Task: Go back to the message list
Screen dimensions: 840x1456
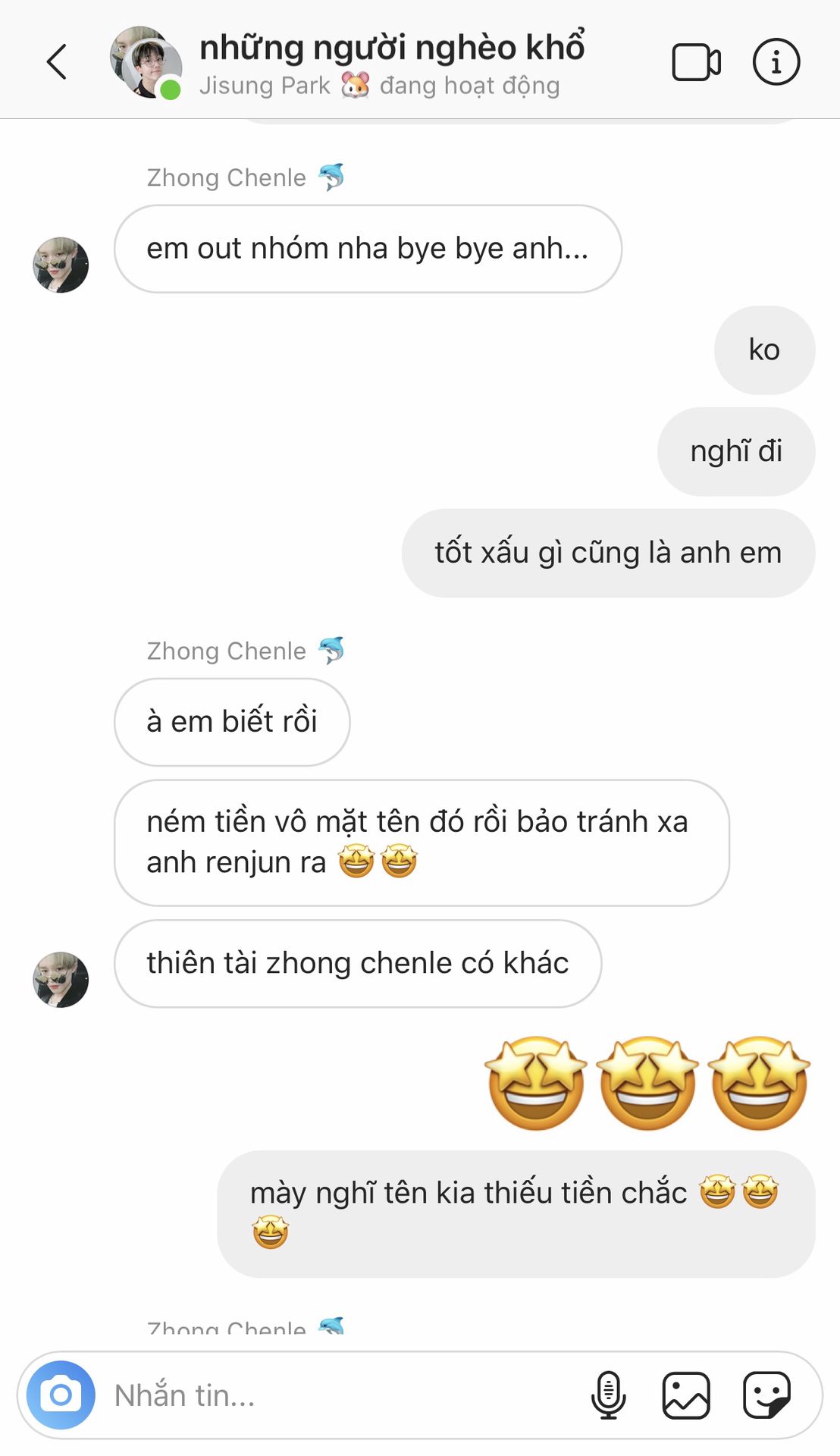Action: (57, 61)
